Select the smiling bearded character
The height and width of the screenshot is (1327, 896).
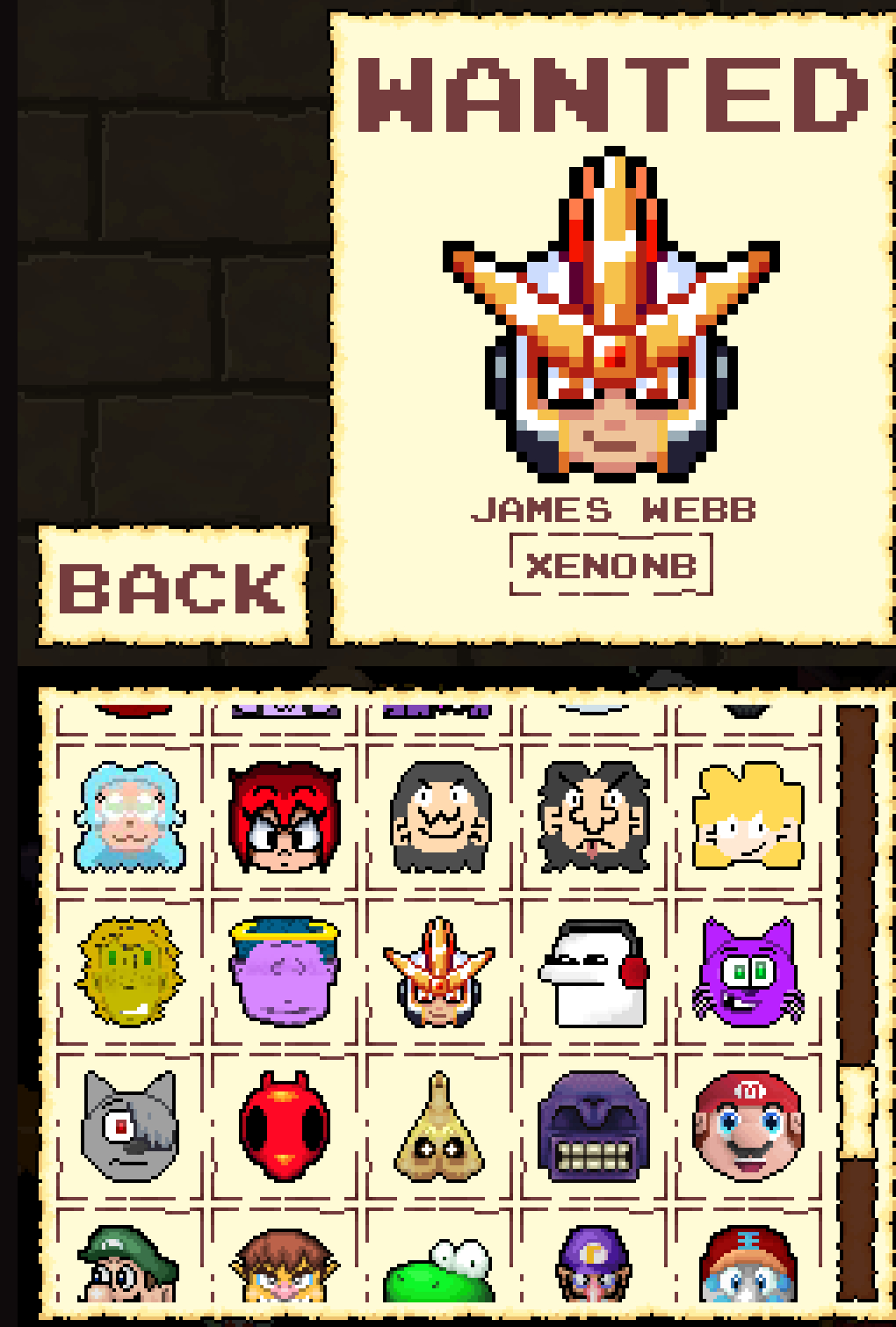pos(439,817)
